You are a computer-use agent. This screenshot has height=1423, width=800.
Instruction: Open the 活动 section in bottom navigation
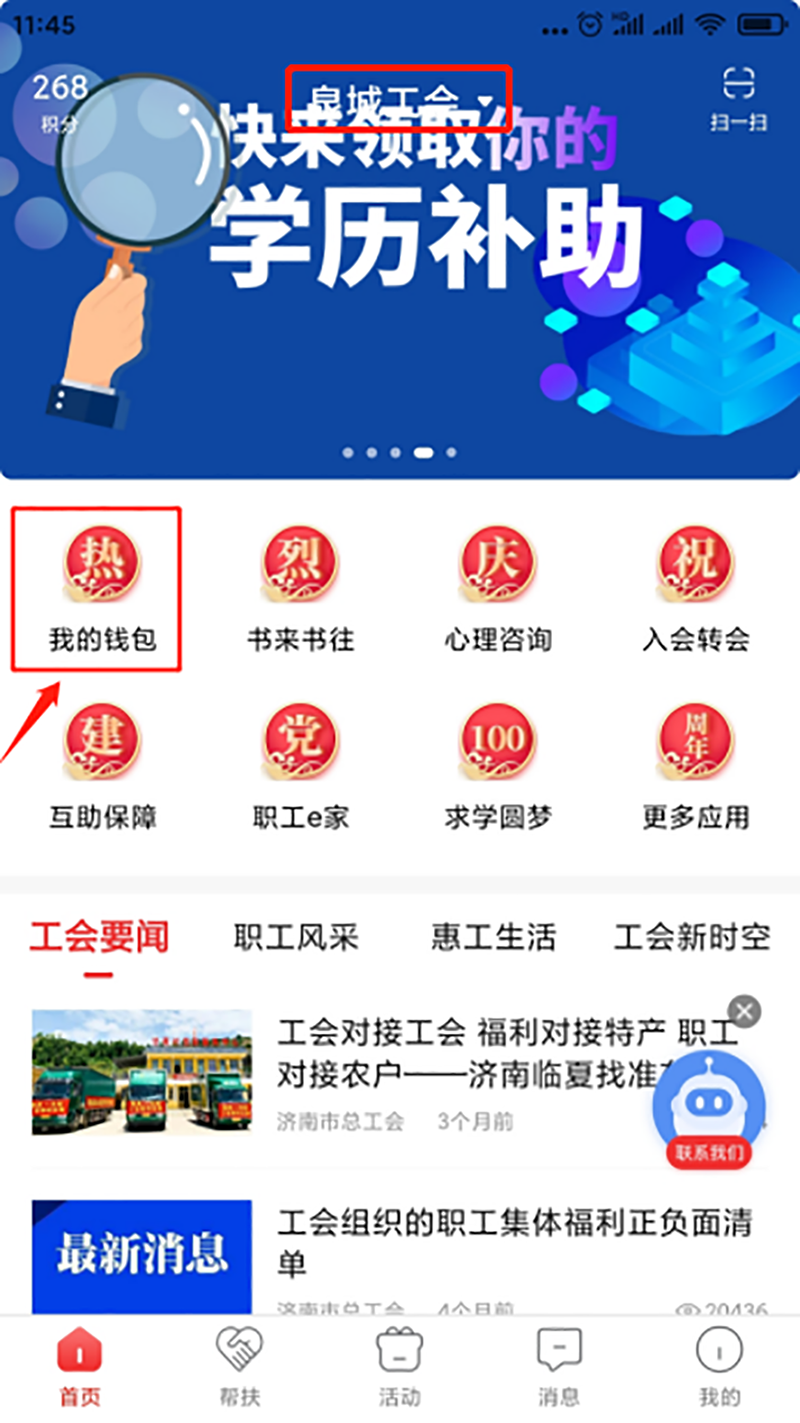pos(400,1367)
